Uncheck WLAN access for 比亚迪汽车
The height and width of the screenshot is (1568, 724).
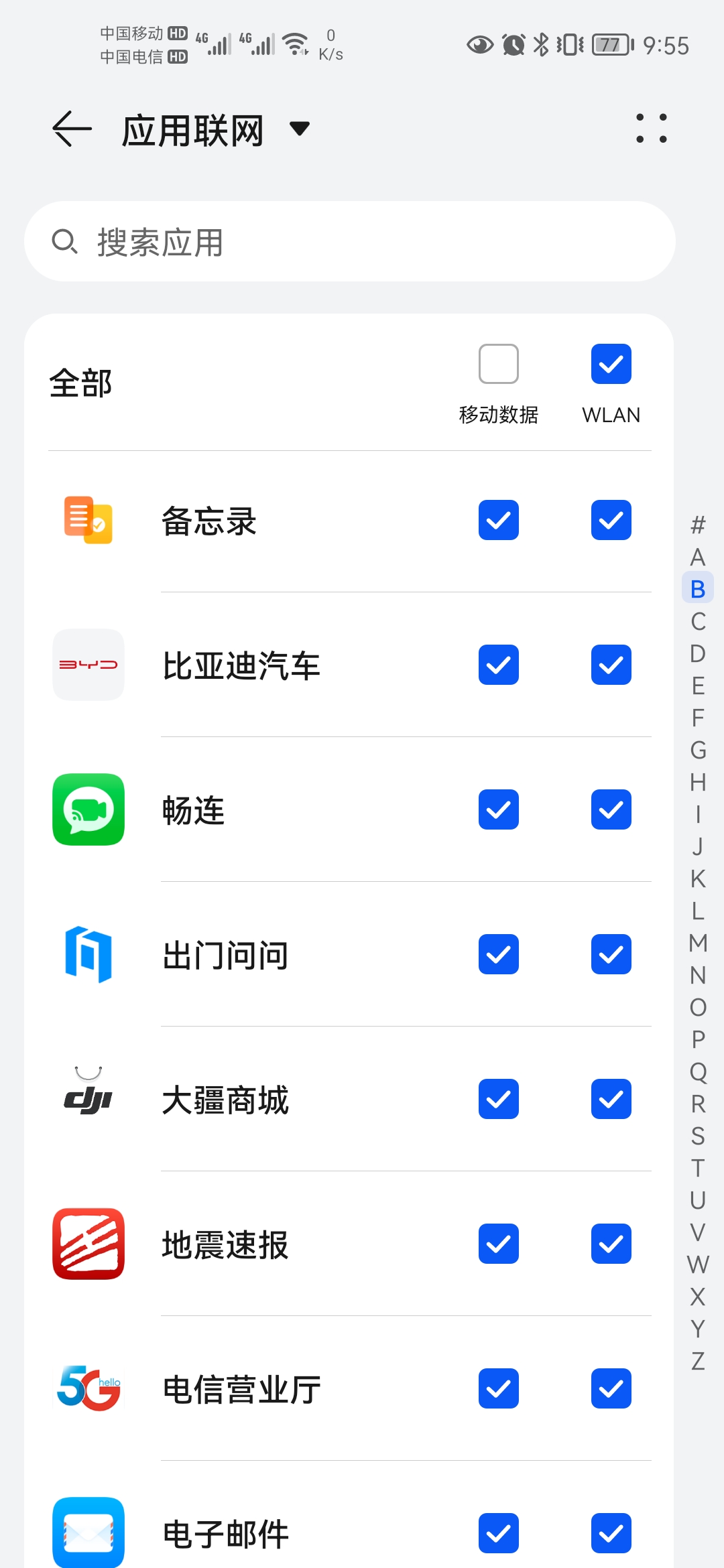point(611,665)
